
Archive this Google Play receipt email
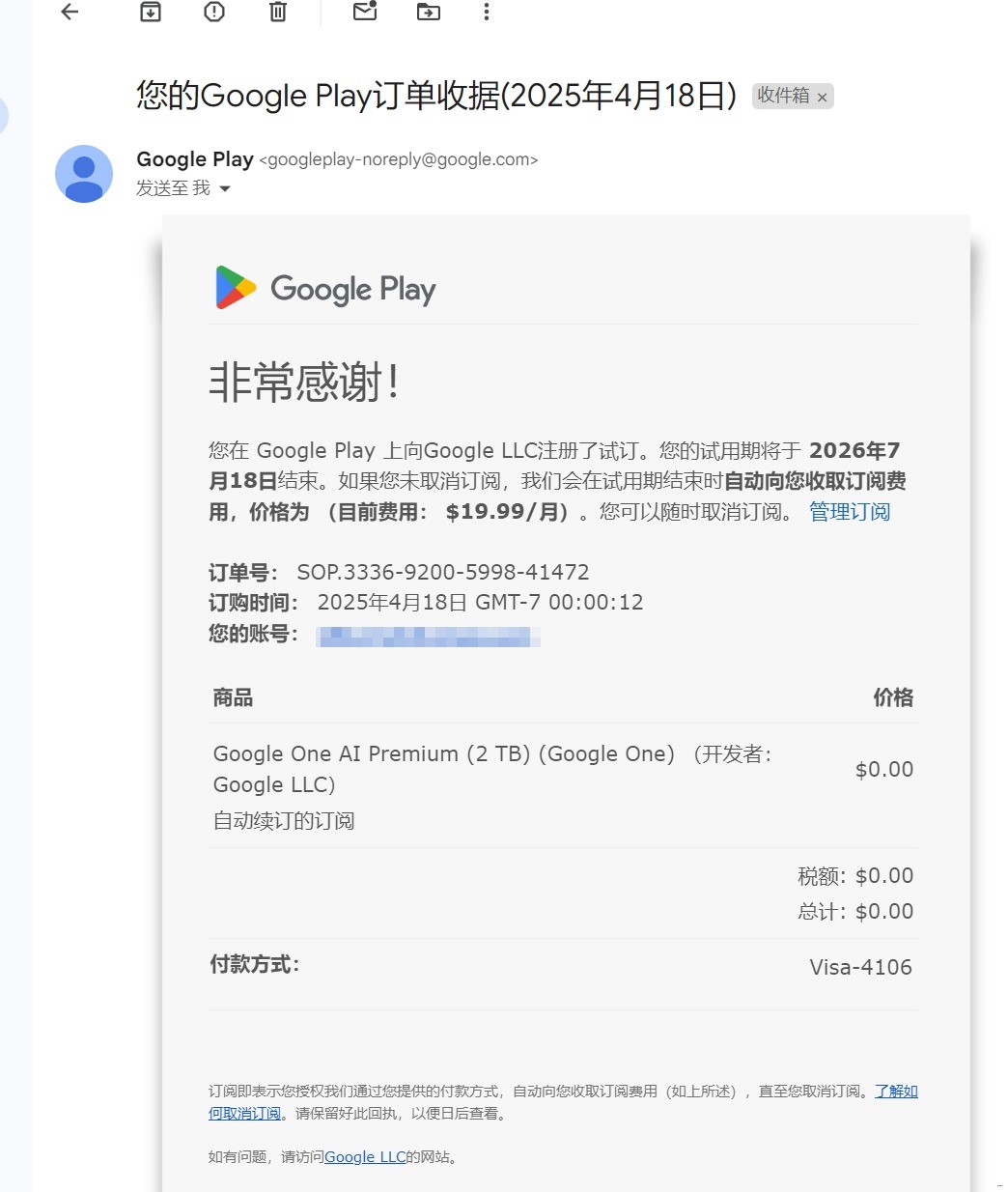point(151,12)
